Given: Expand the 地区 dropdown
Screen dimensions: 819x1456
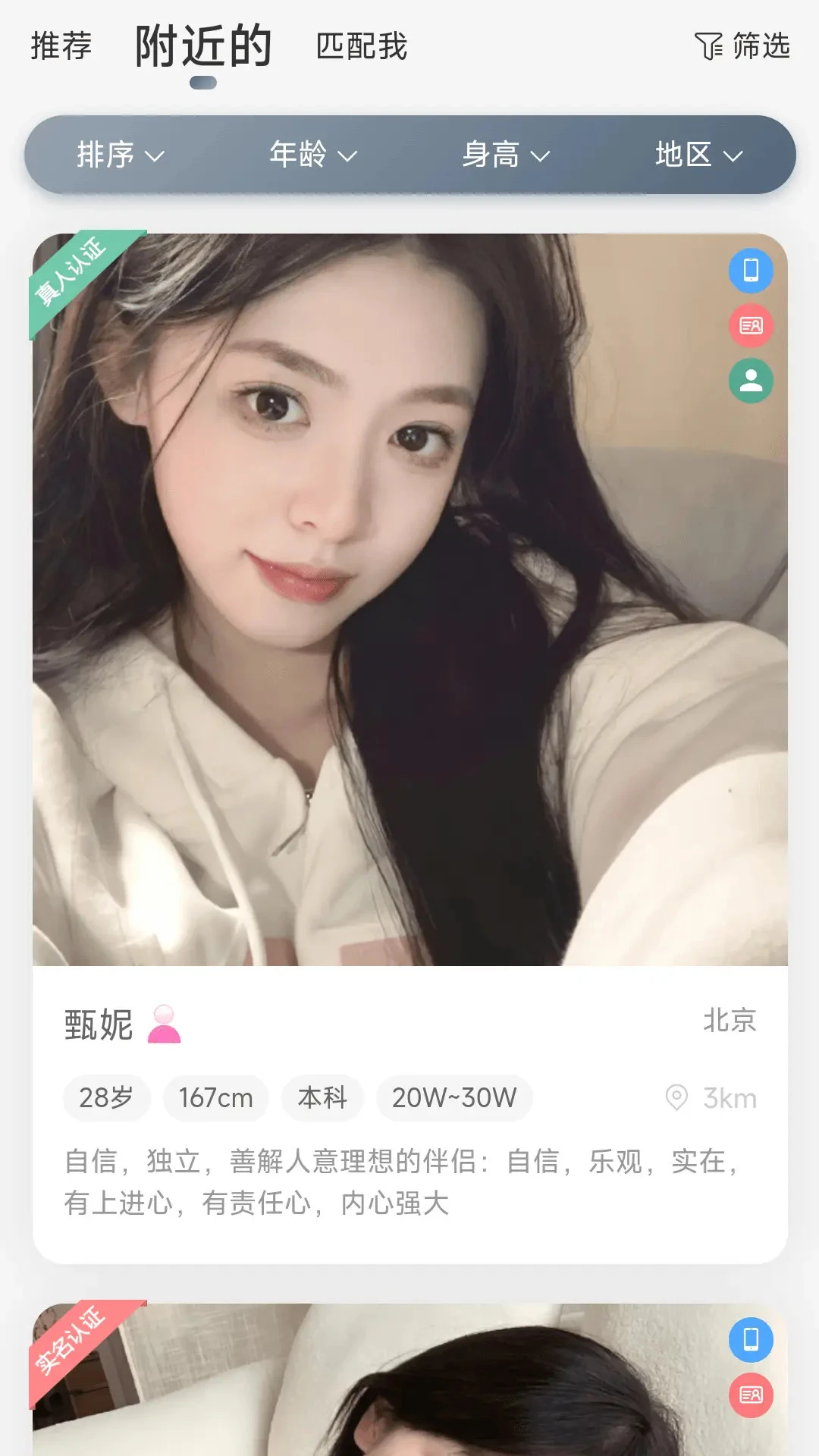Looking at the screenshot, I should [x=698, y=155].
